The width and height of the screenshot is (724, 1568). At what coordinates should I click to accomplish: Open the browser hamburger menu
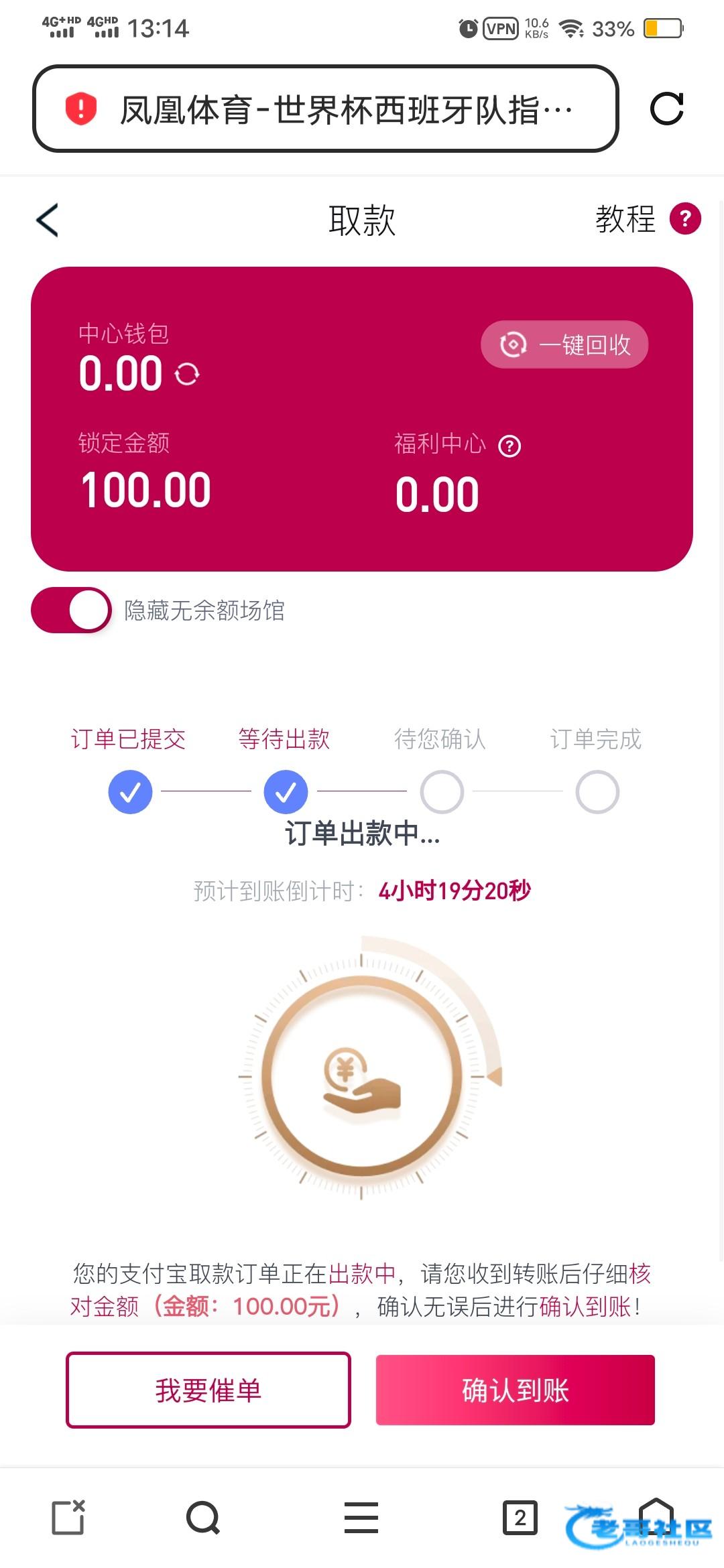(x=361, y=1518)
